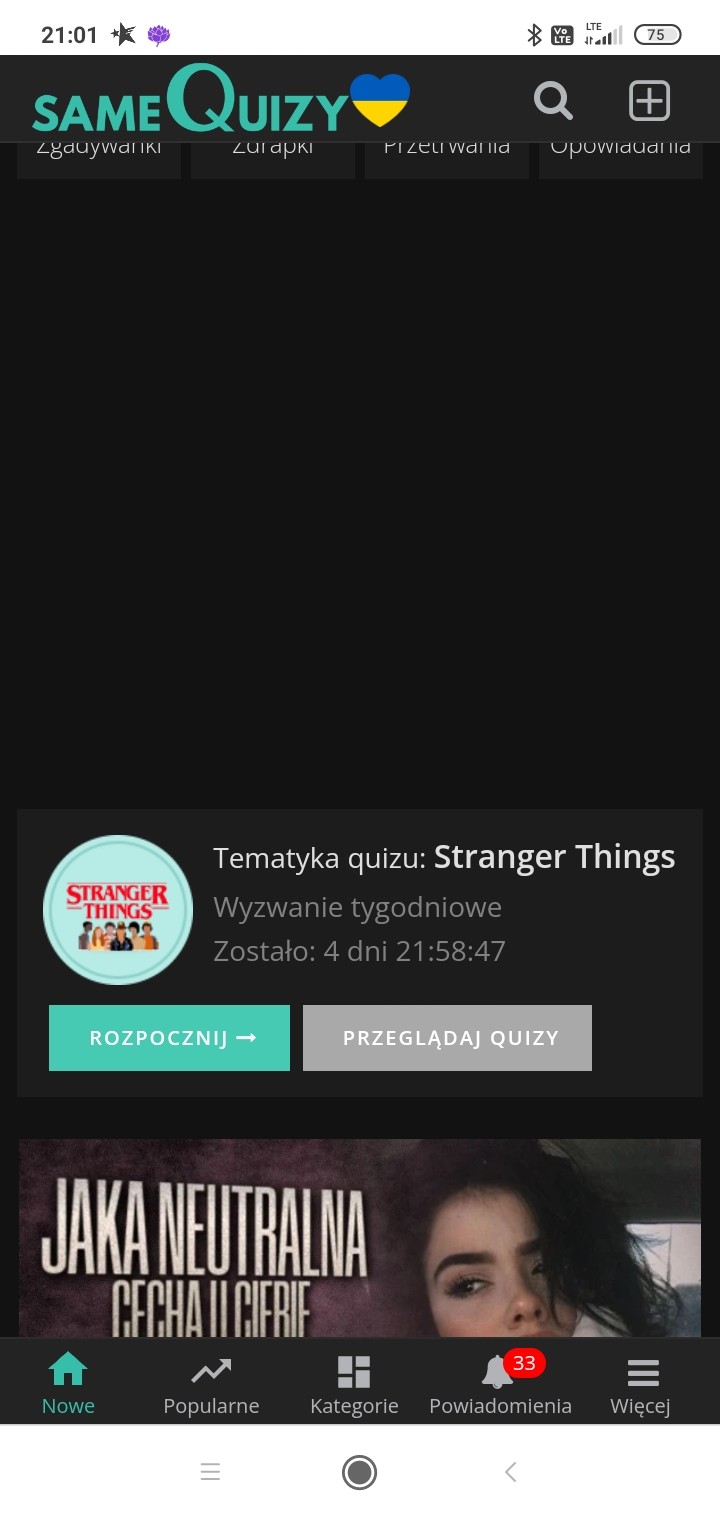Open the Przetrwania category
Image resolution: width=720 pixels, height=1520 pixels.
447,158
